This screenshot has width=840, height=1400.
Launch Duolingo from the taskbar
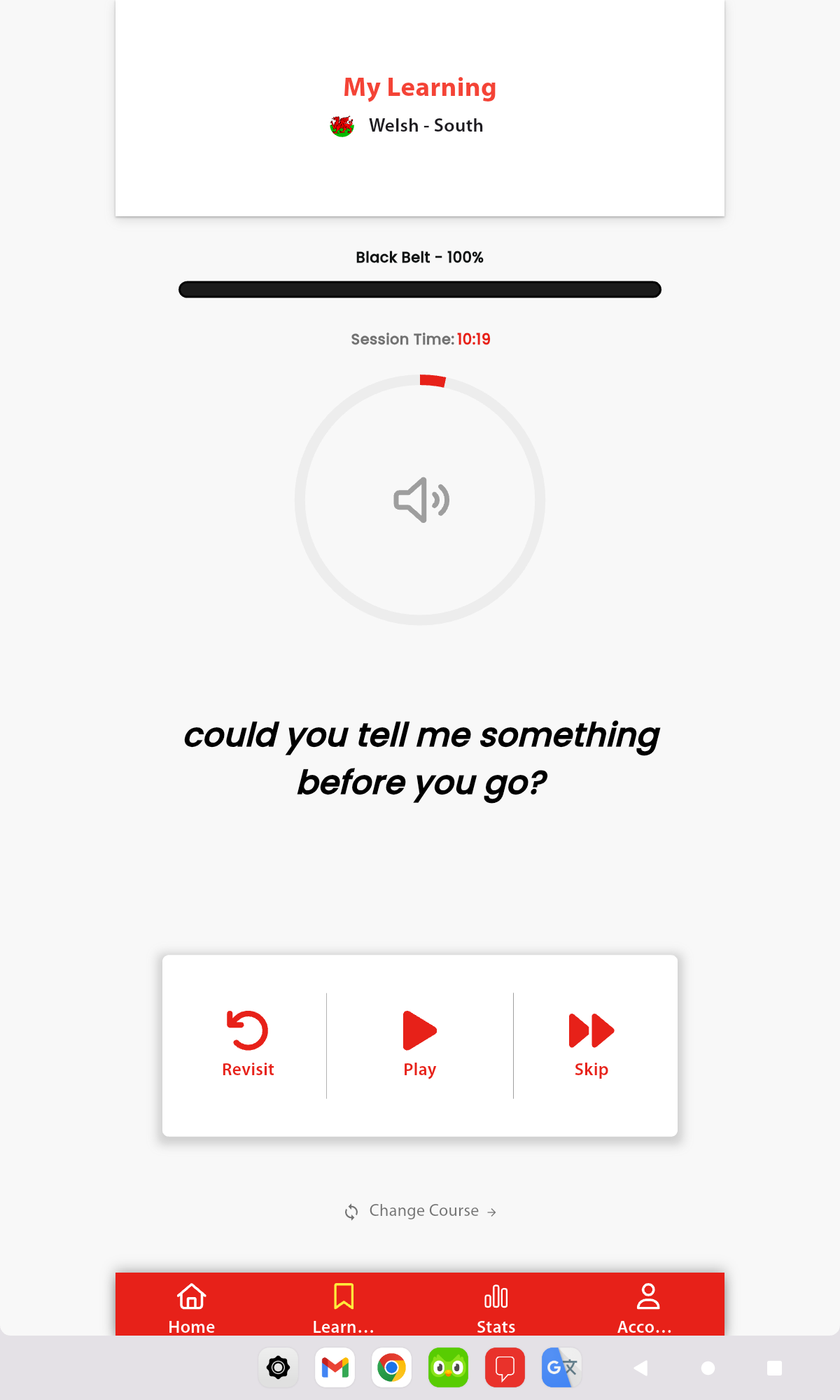click(449, 1367)
